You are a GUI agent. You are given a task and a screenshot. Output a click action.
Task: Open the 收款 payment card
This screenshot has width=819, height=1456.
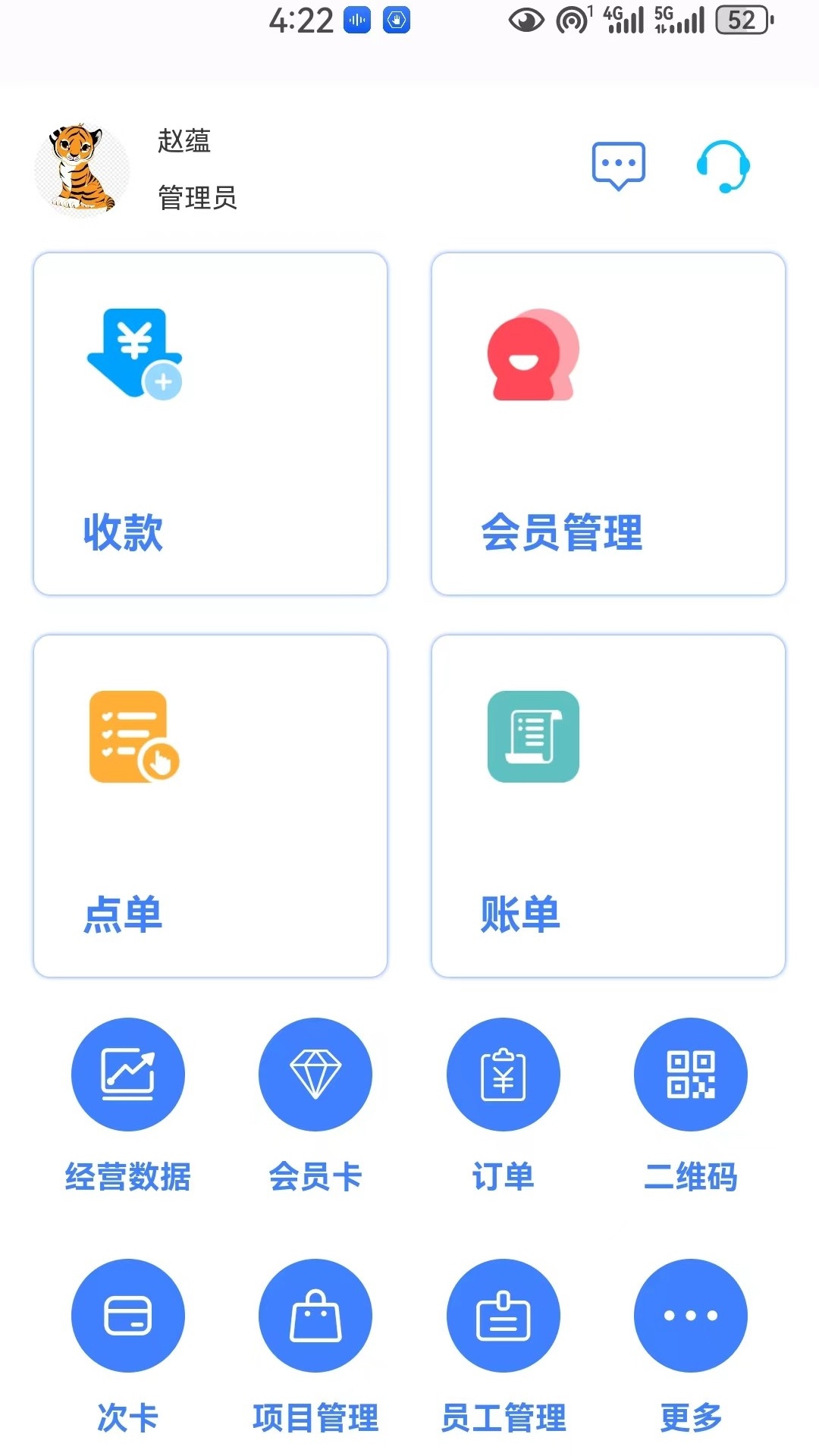point(210,424)
